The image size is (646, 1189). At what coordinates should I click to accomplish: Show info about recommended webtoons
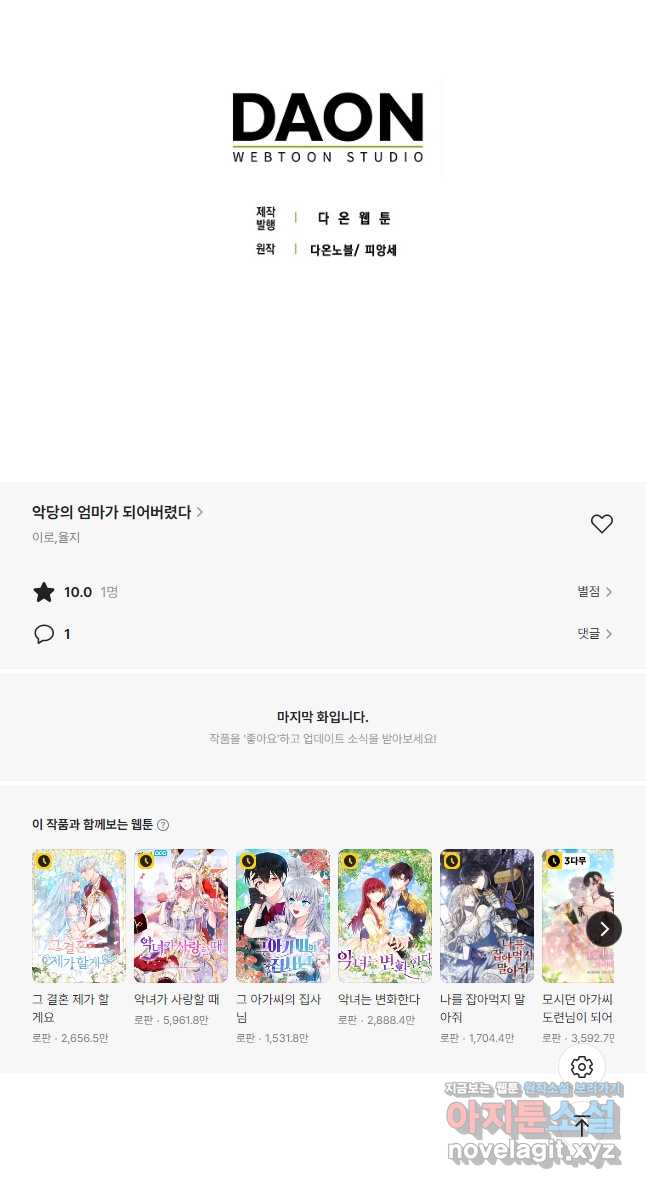pyautogui.click(x=163, y=825)
